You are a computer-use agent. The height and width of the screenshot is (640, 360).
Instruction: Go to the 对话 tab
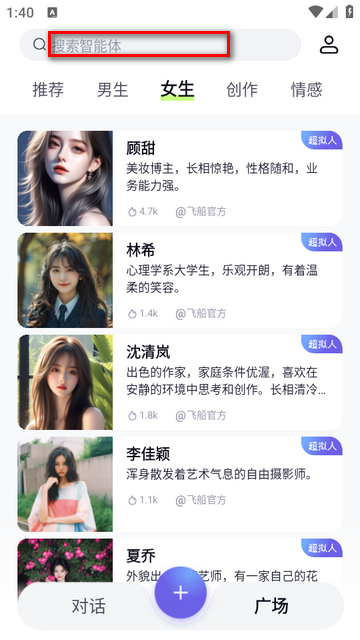click(x=88, y=606)
